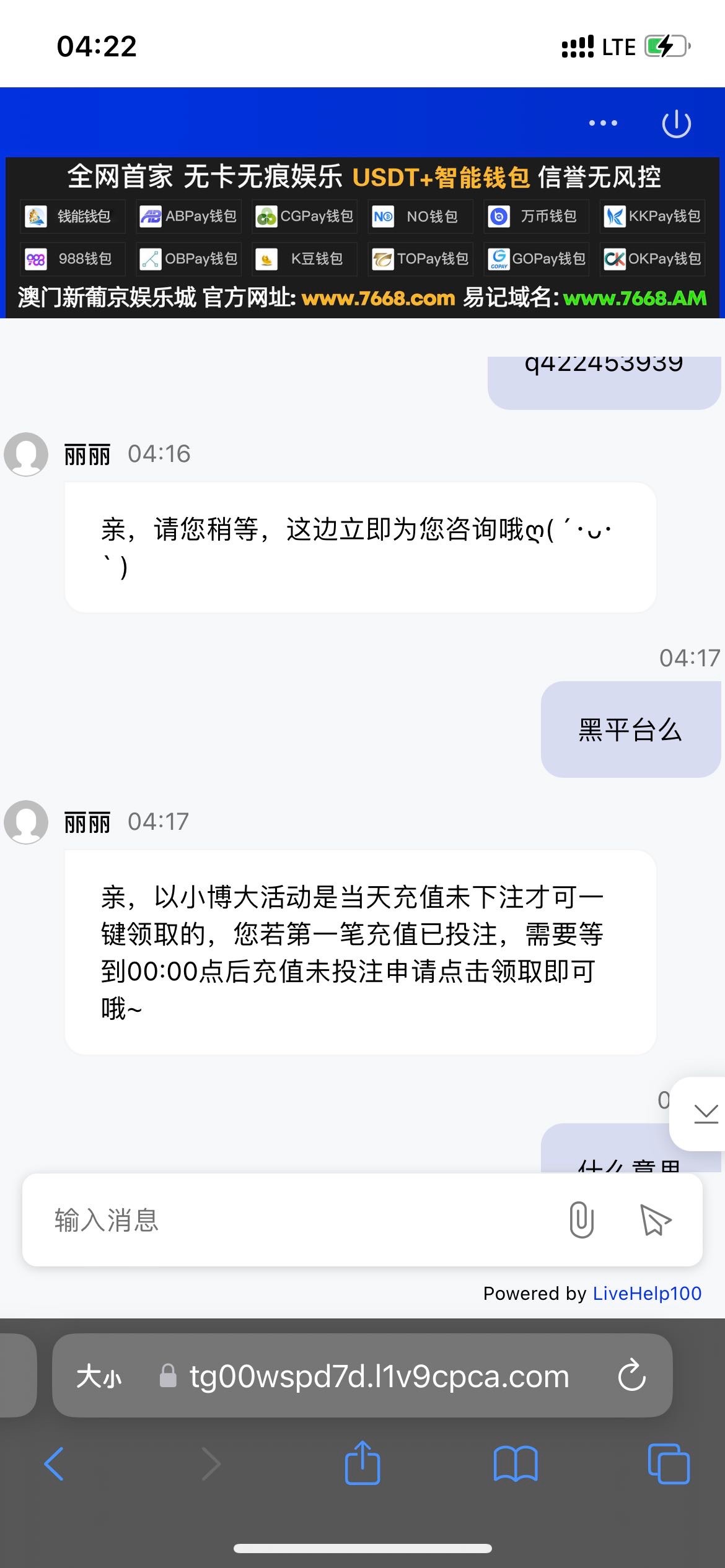Open the LiveHelp100 link

pyautogui.click(x=647, y=1293)
